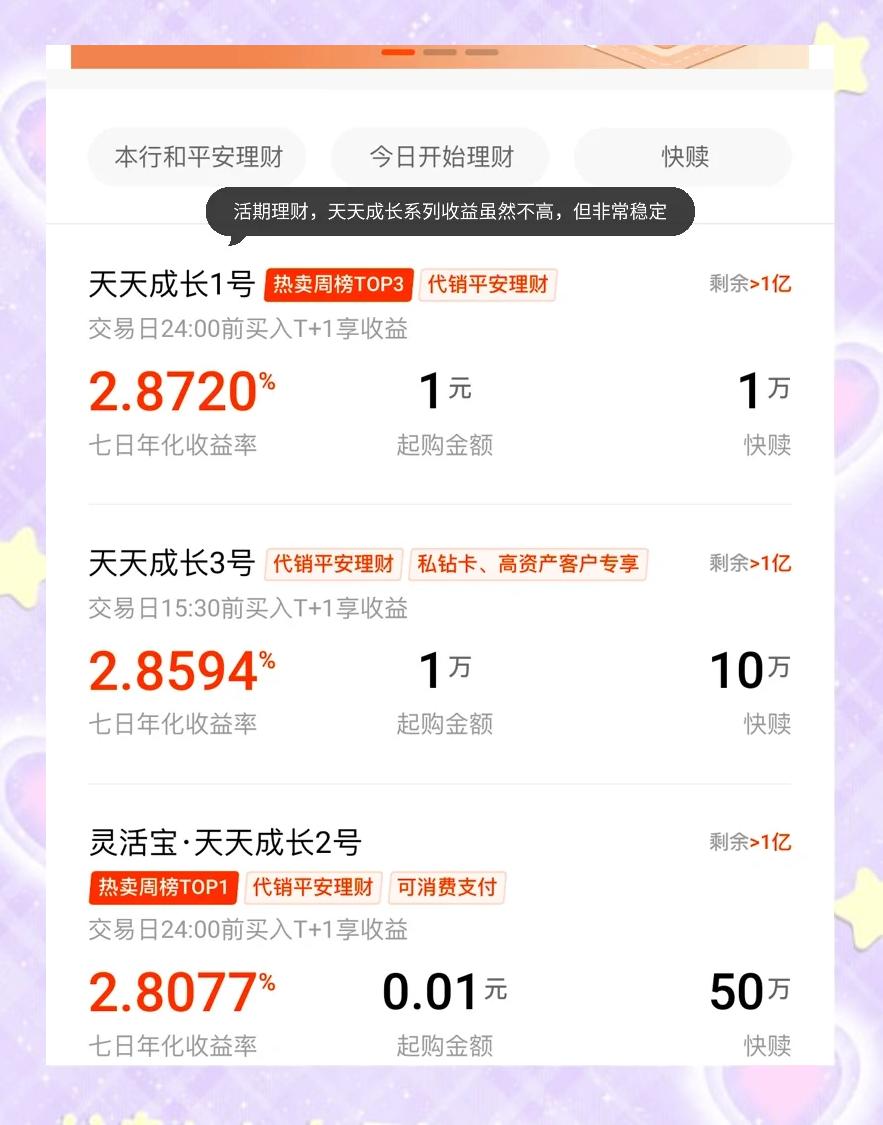This screenshot has width=883, height=1125.
Task: Click 剩余>1亿 next to 天天成长1号
Action: pos(750,284)
